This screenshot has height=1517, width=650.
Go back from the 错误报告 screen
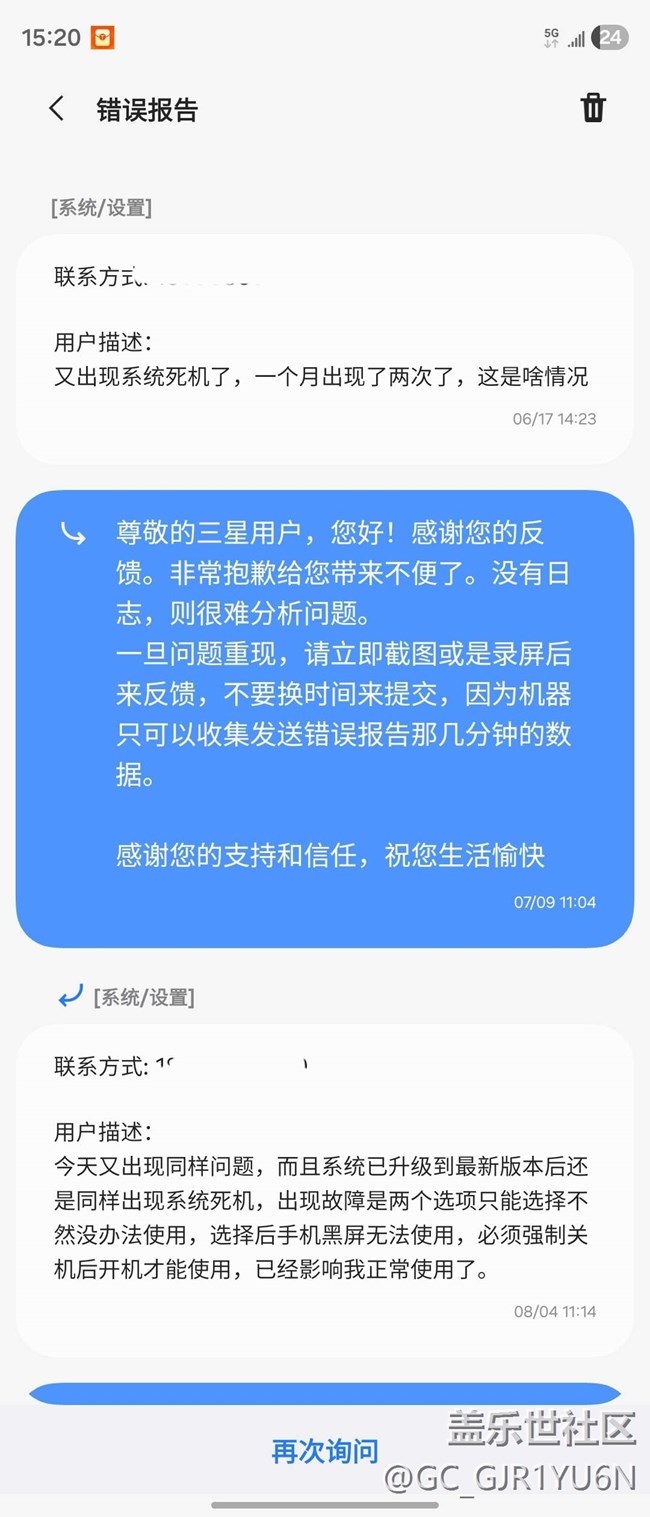(56, 109)
